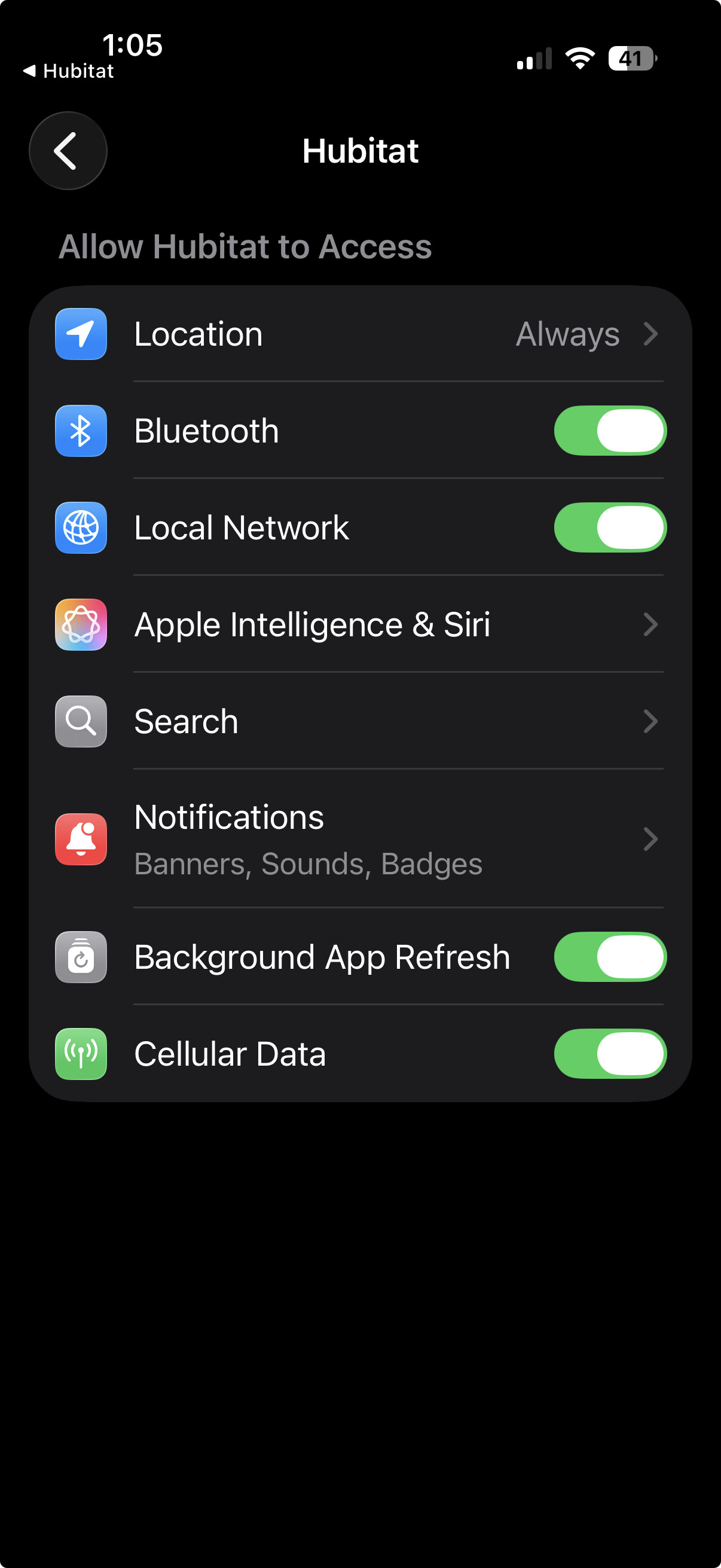Disable Background App Refresh
Image resolution: width=721 pixels, height=1568 pixels.
click(x=610, y=956)
